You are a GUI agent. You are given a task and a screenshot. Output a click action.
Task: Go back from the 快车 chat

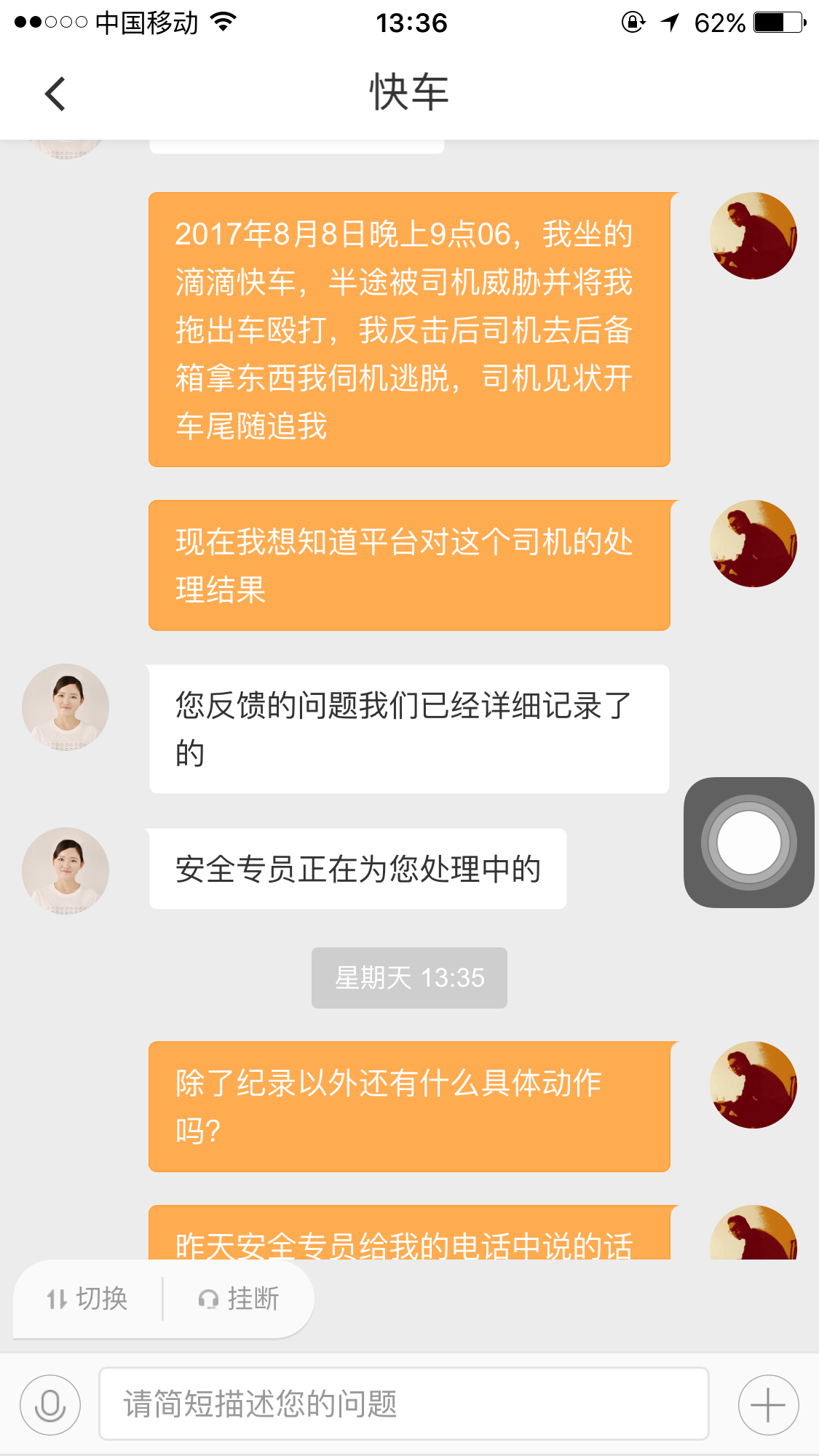(x=55, y=94)
